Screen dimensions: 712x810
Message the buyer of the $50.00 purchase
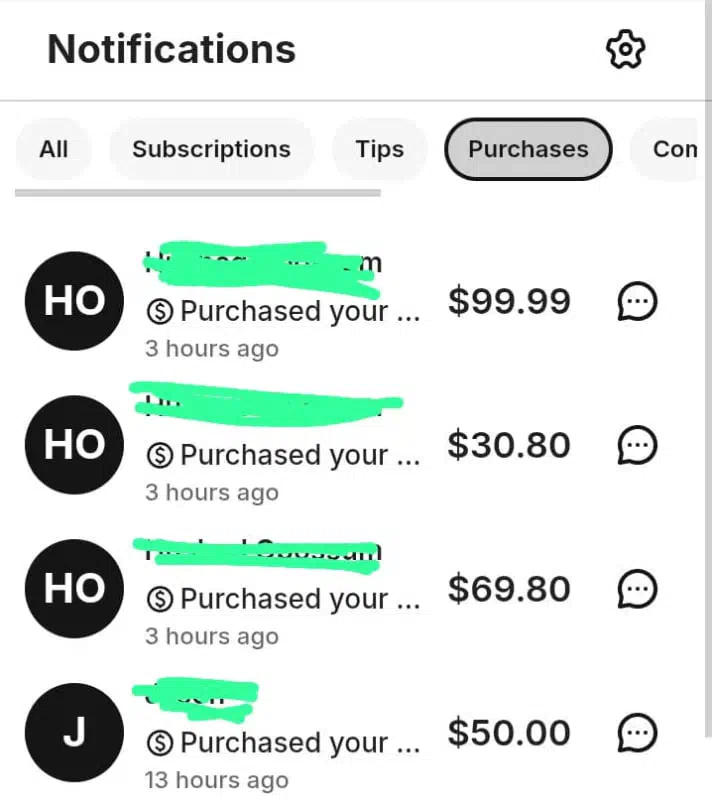(638, 733)
